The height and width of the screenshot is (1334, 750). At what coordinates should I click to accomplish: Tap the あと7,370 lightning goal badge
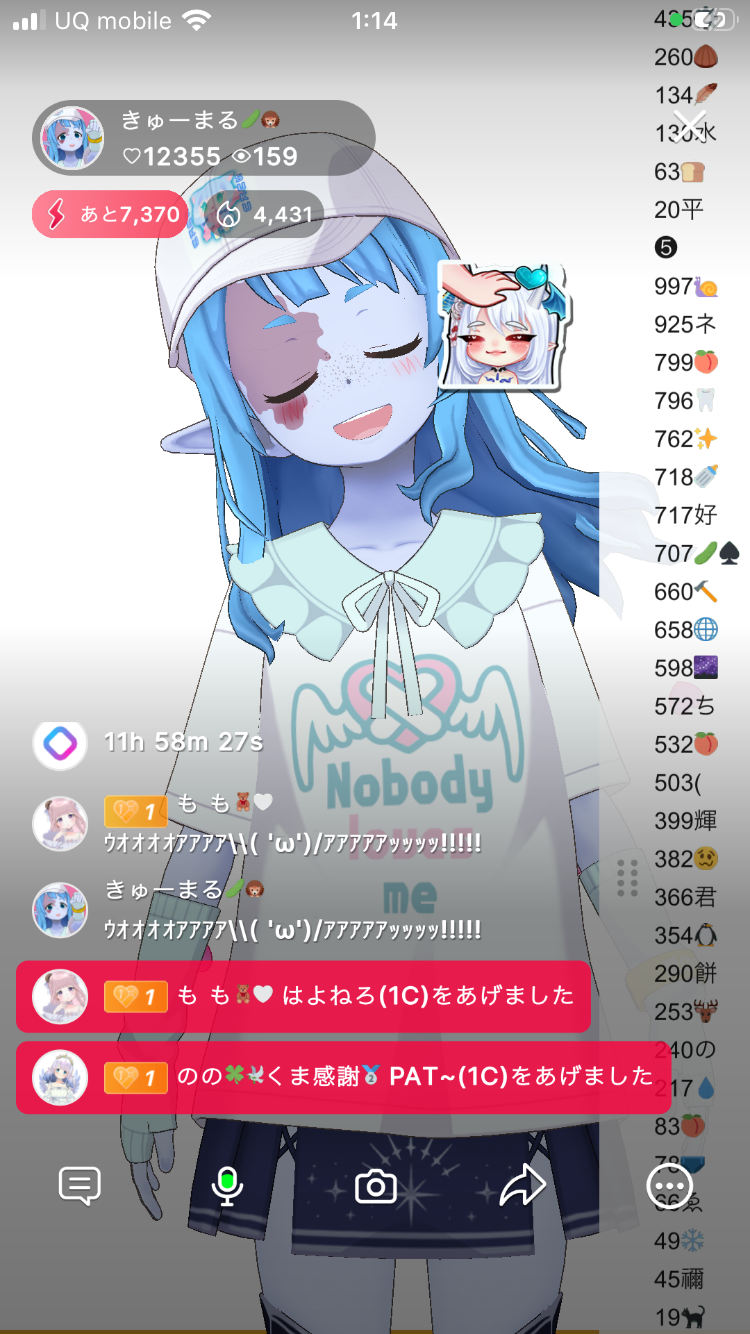(x=110, y=214)
